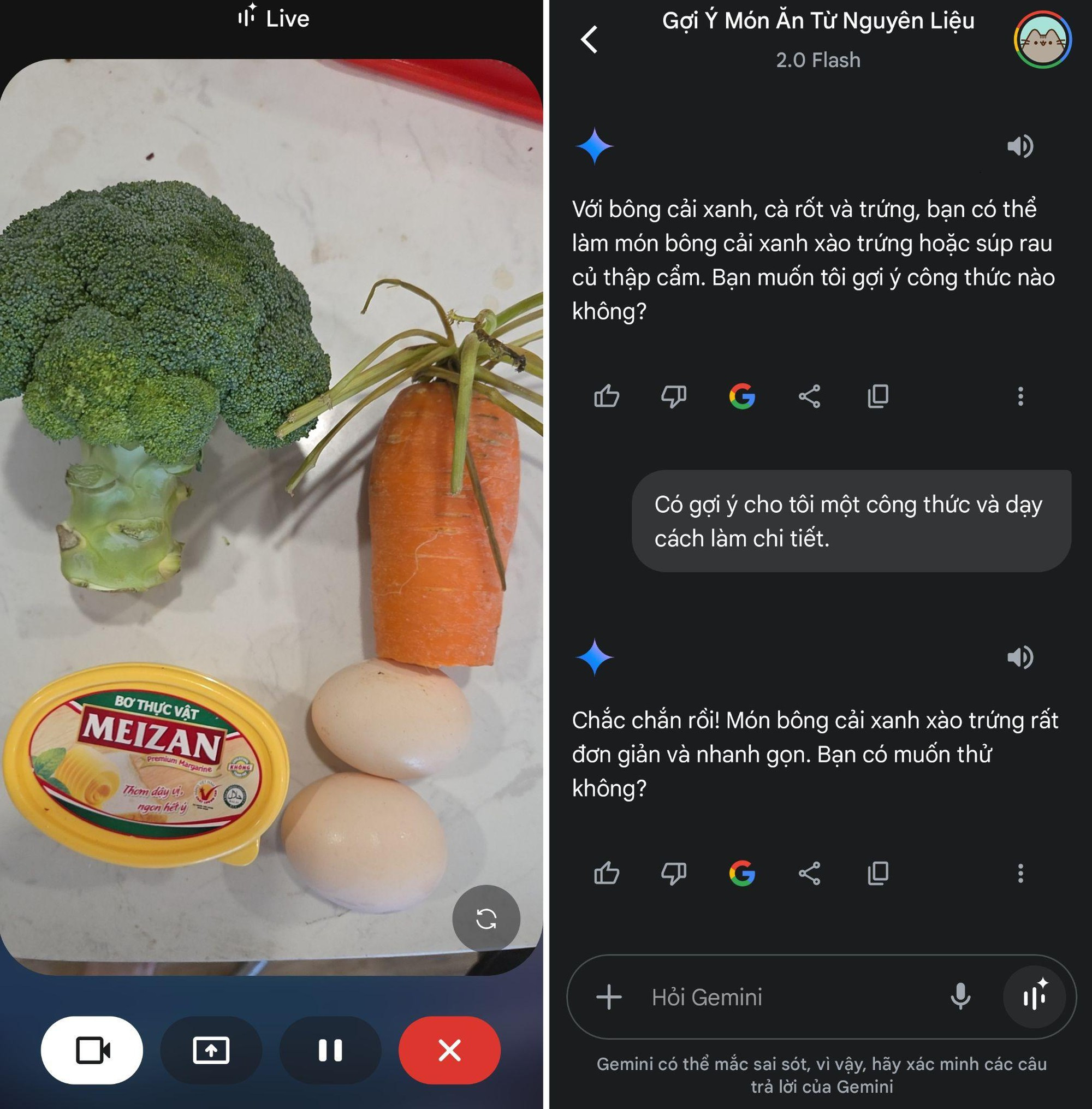Viewport: 1092px width, 1109px height.
Task: Like the Chắc chắn rồi reply
Action: [x=606, y=873]
